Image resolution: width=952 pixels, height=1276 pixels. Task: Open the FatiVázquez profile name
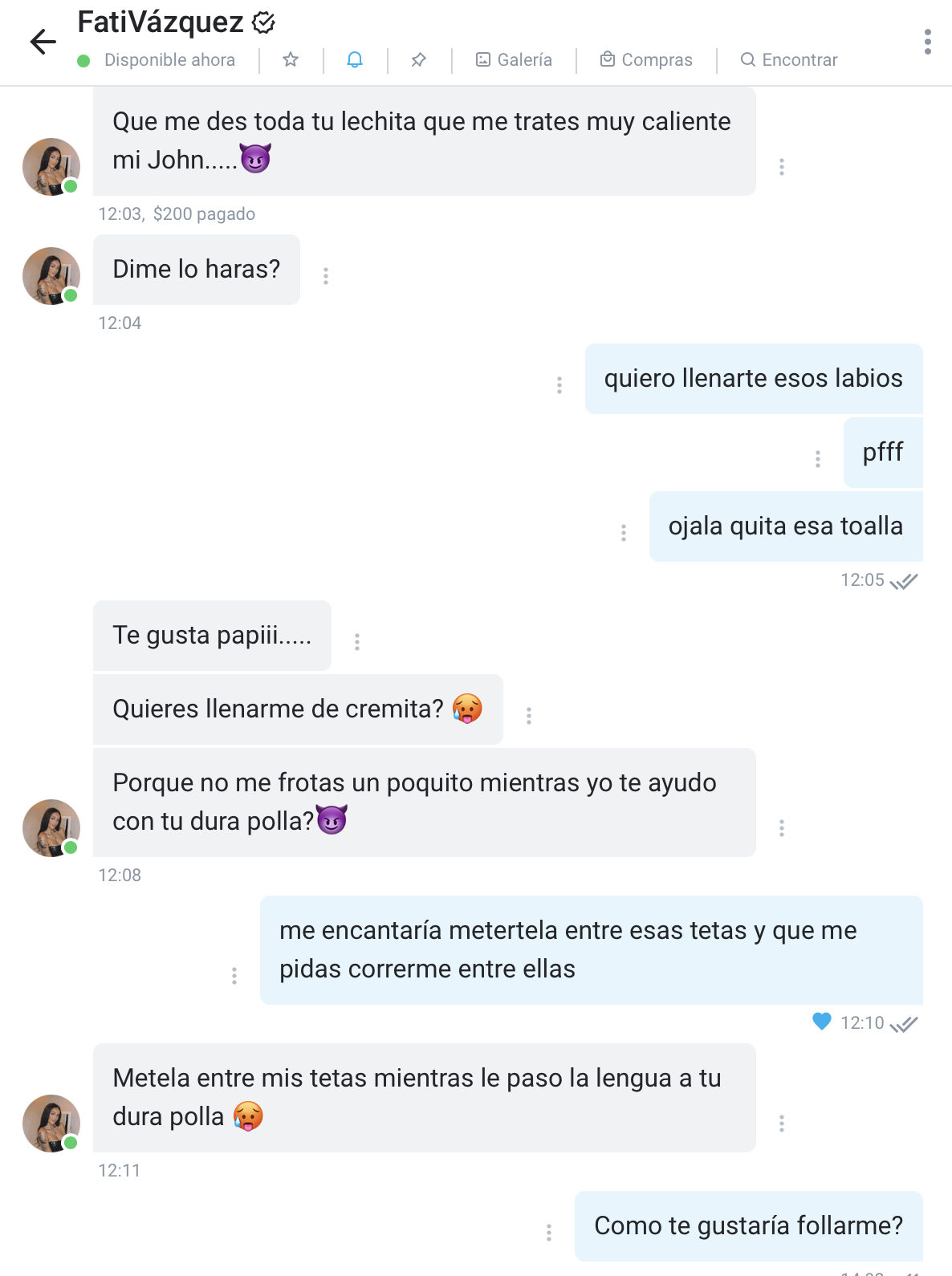tap(161, 22)
